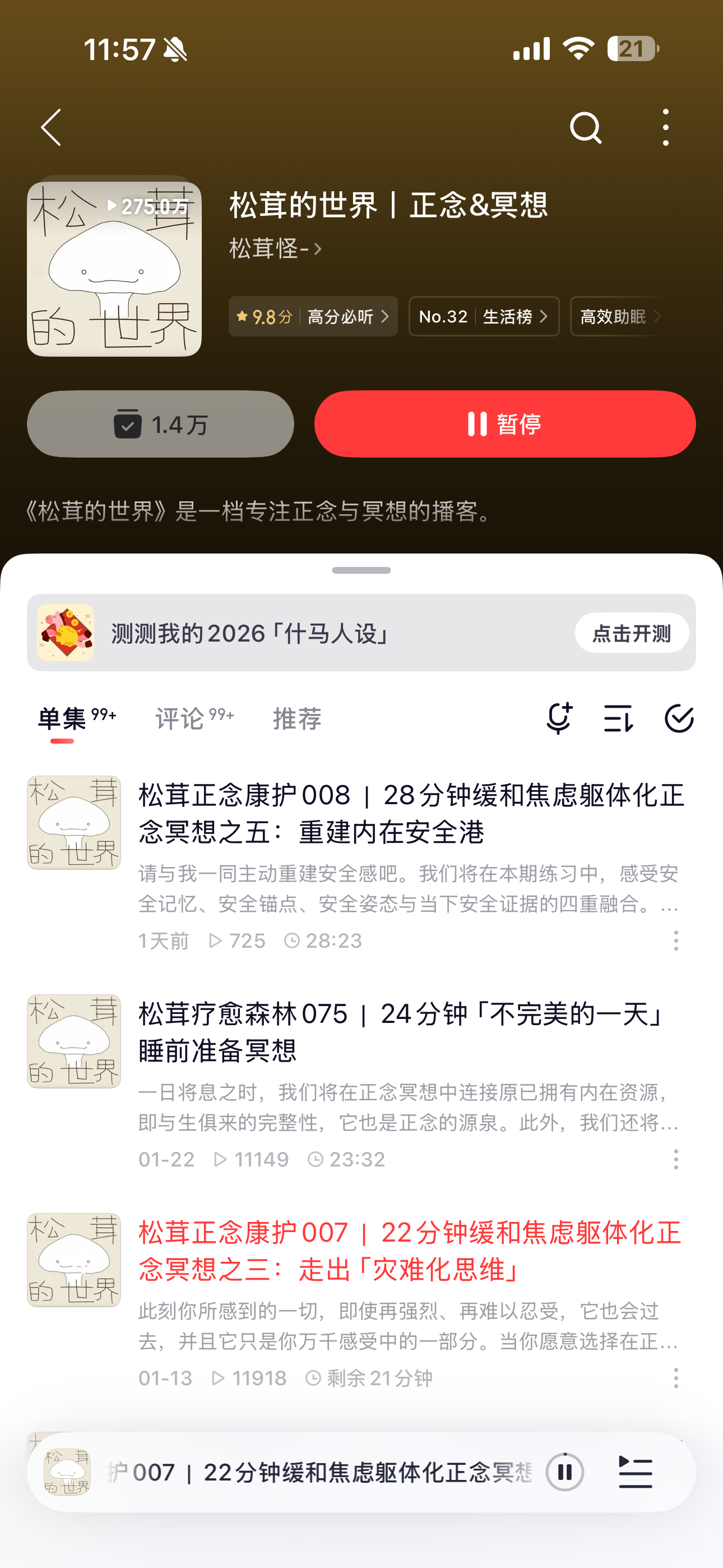The height and width of the screenshot is (1568, 723).
Task: Open the No.32 生活榜 ranking chip
Action: [x=484, y=316]
